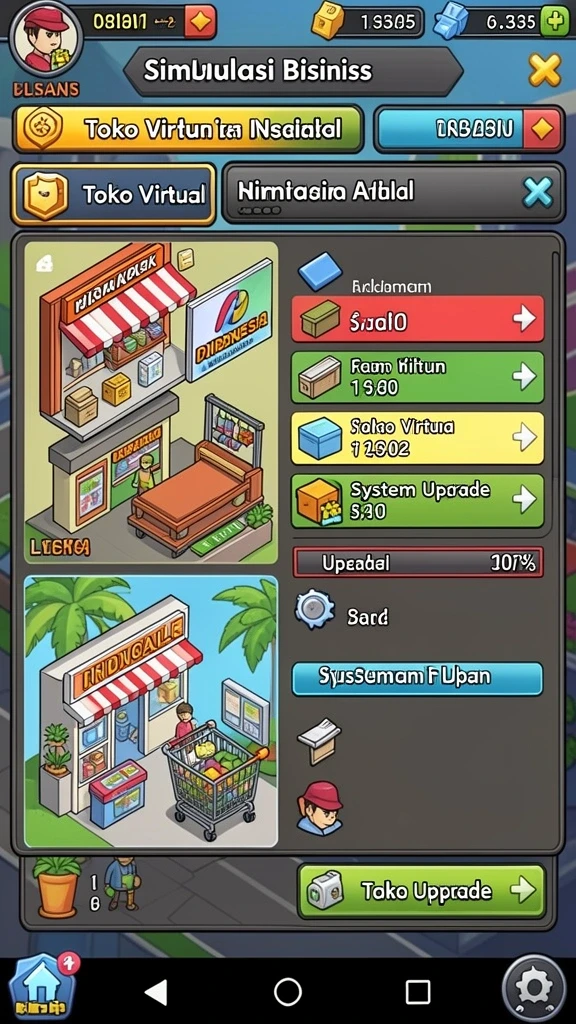The height and width of the screenshot is (1024, 576).
Task: Open the red Sual0 row
Action: 417,319
